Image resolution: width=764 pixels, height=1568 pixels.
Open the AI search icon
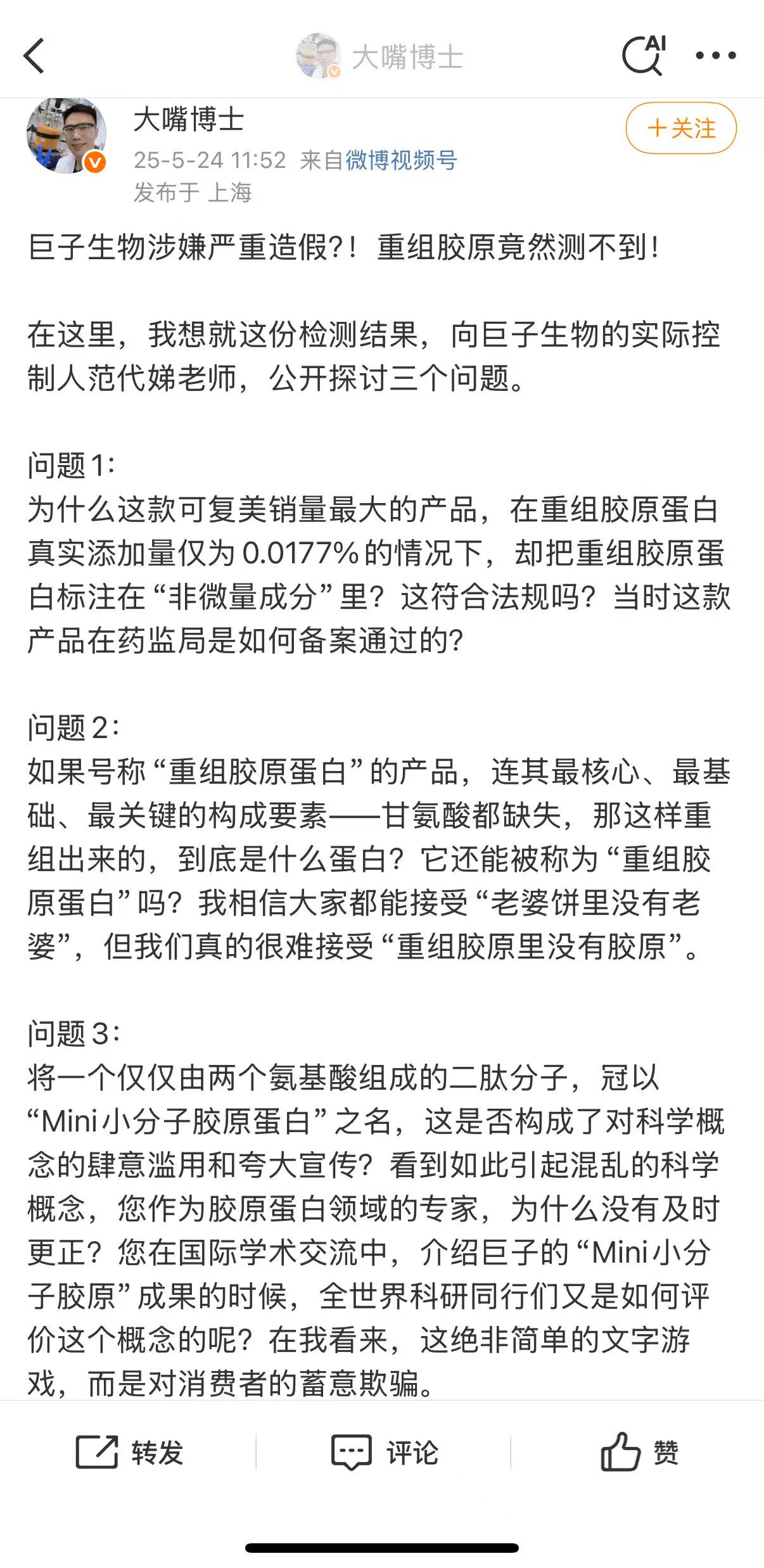(x=644, y=56)
